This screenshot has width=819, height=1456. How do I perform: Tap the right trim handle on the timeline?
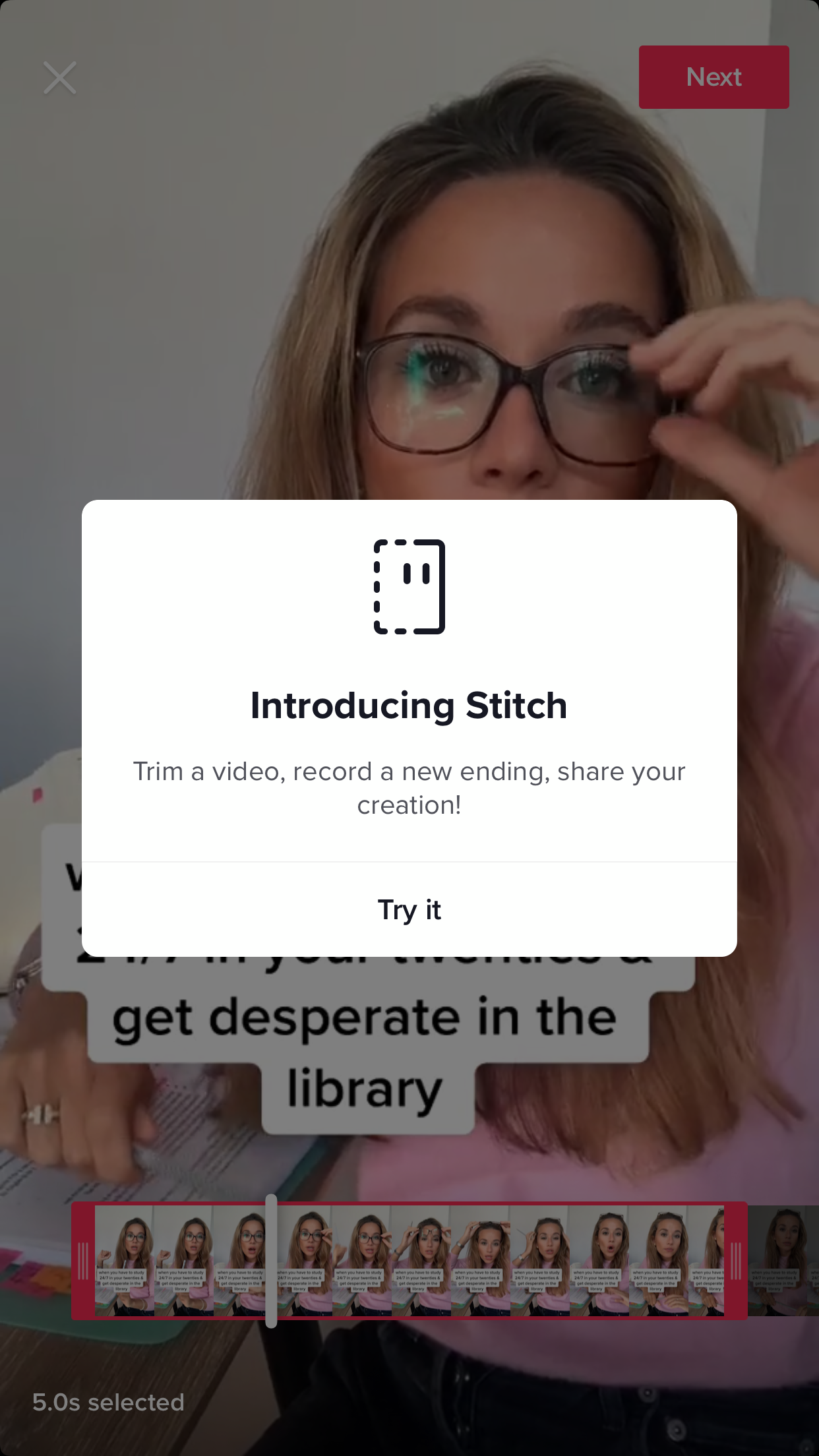(x=736, y=1260)
